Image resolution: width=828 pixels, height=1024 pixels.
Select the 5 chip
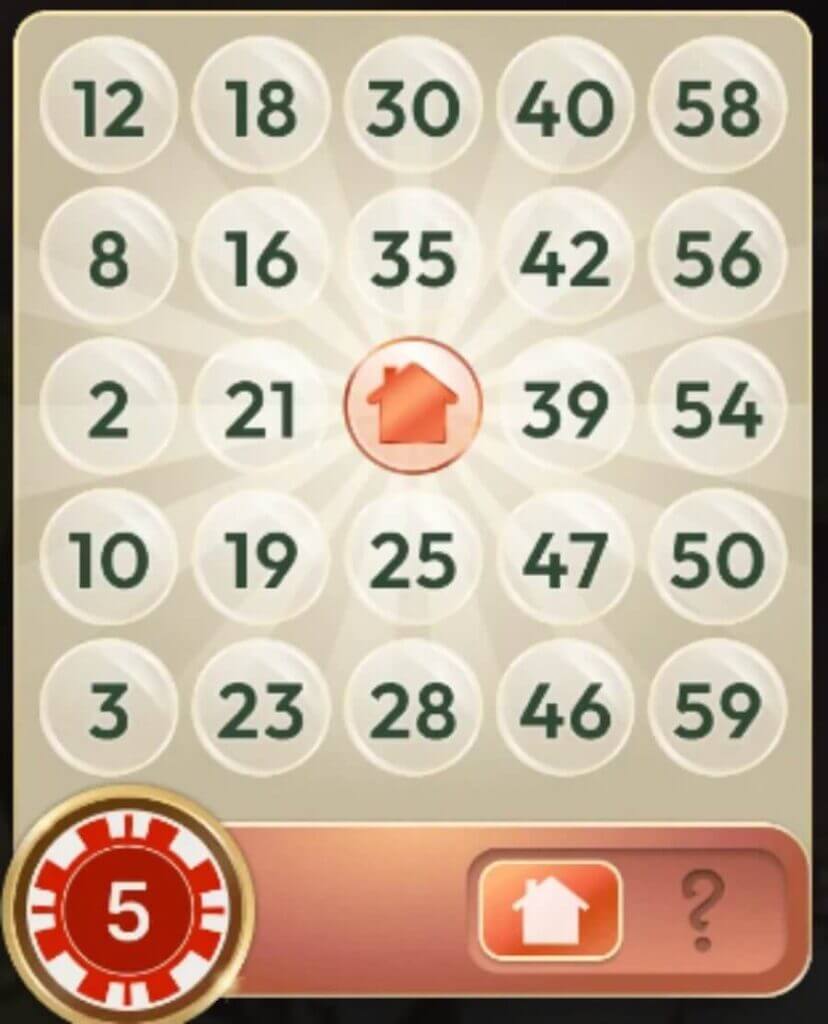[128, 914]
